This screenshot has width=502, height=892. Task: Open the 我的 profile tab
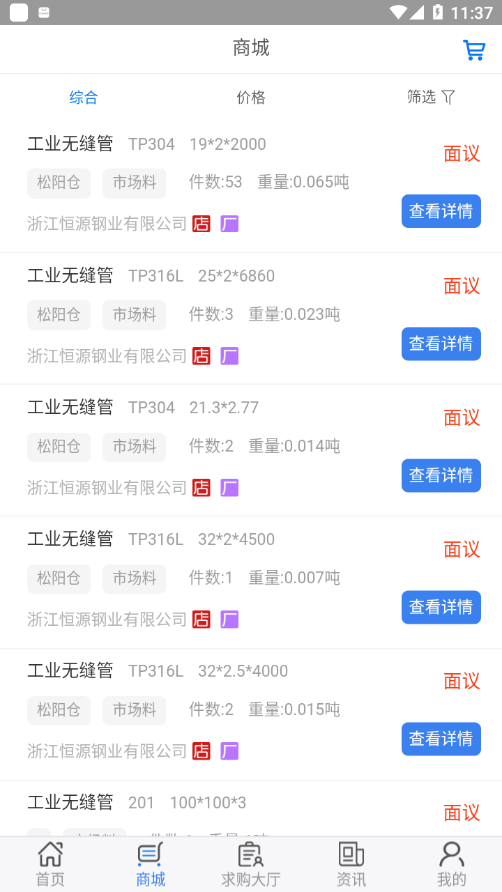452,864
